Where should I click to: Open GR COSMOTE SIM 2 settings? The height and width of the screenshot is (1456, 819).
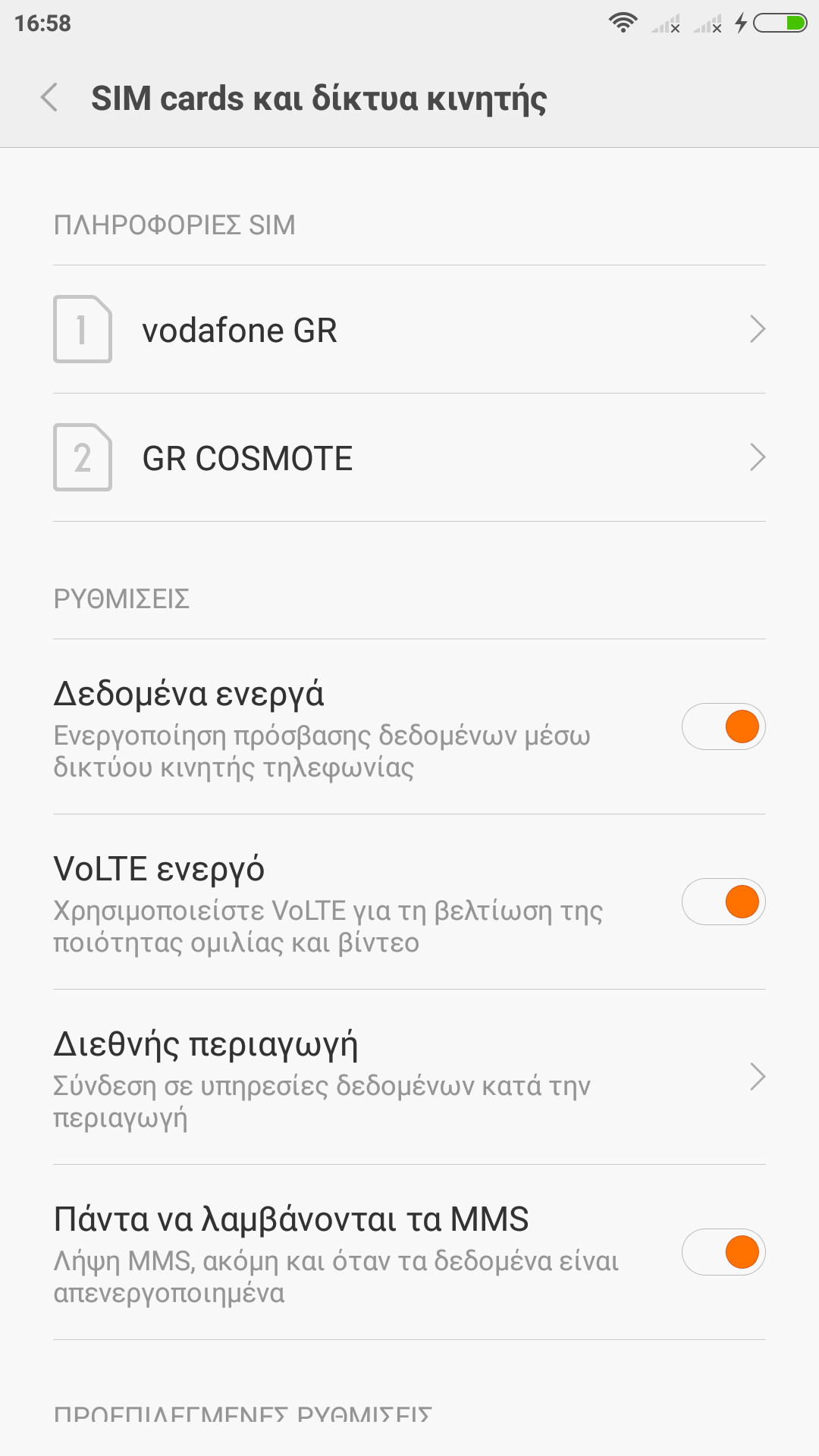pos(409,458)
